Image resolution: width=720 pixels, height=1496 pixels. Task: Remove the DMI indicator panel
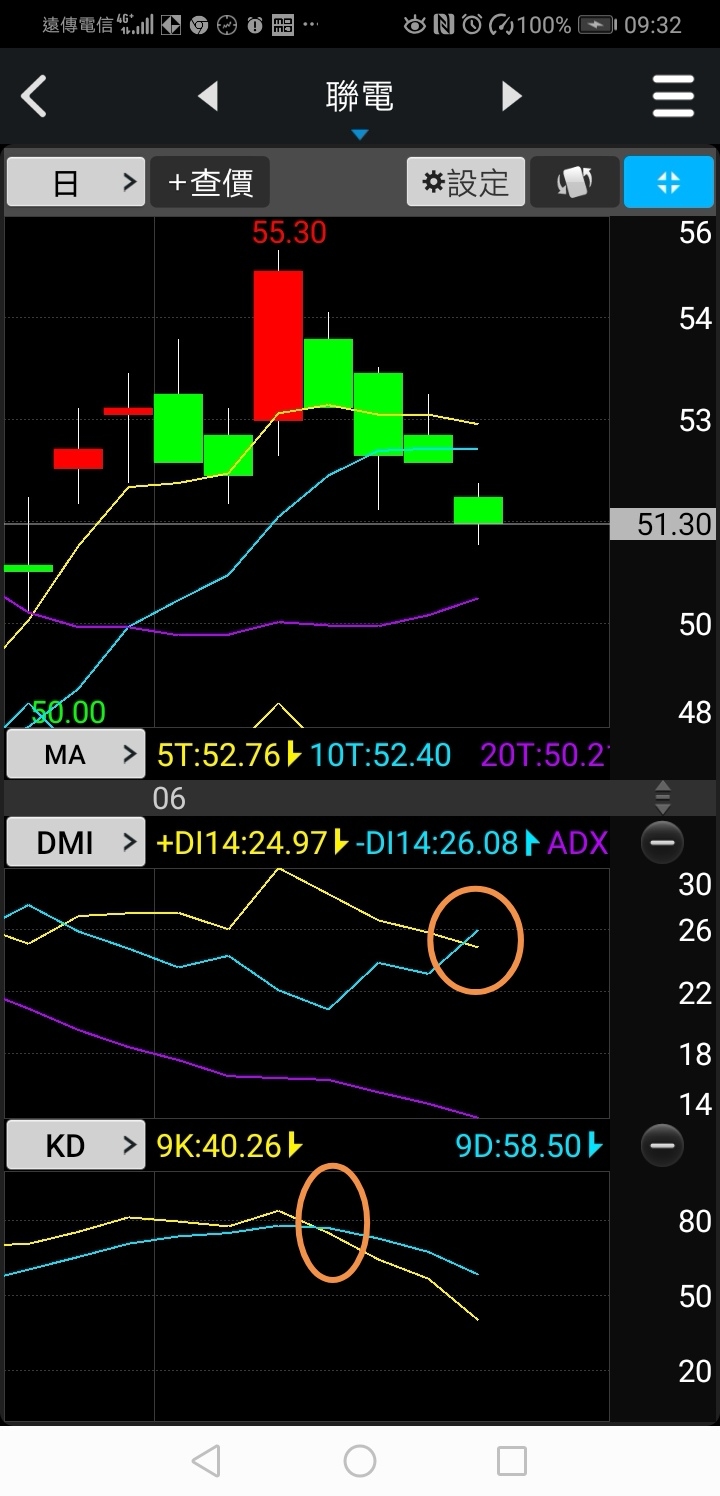point(662,843)
